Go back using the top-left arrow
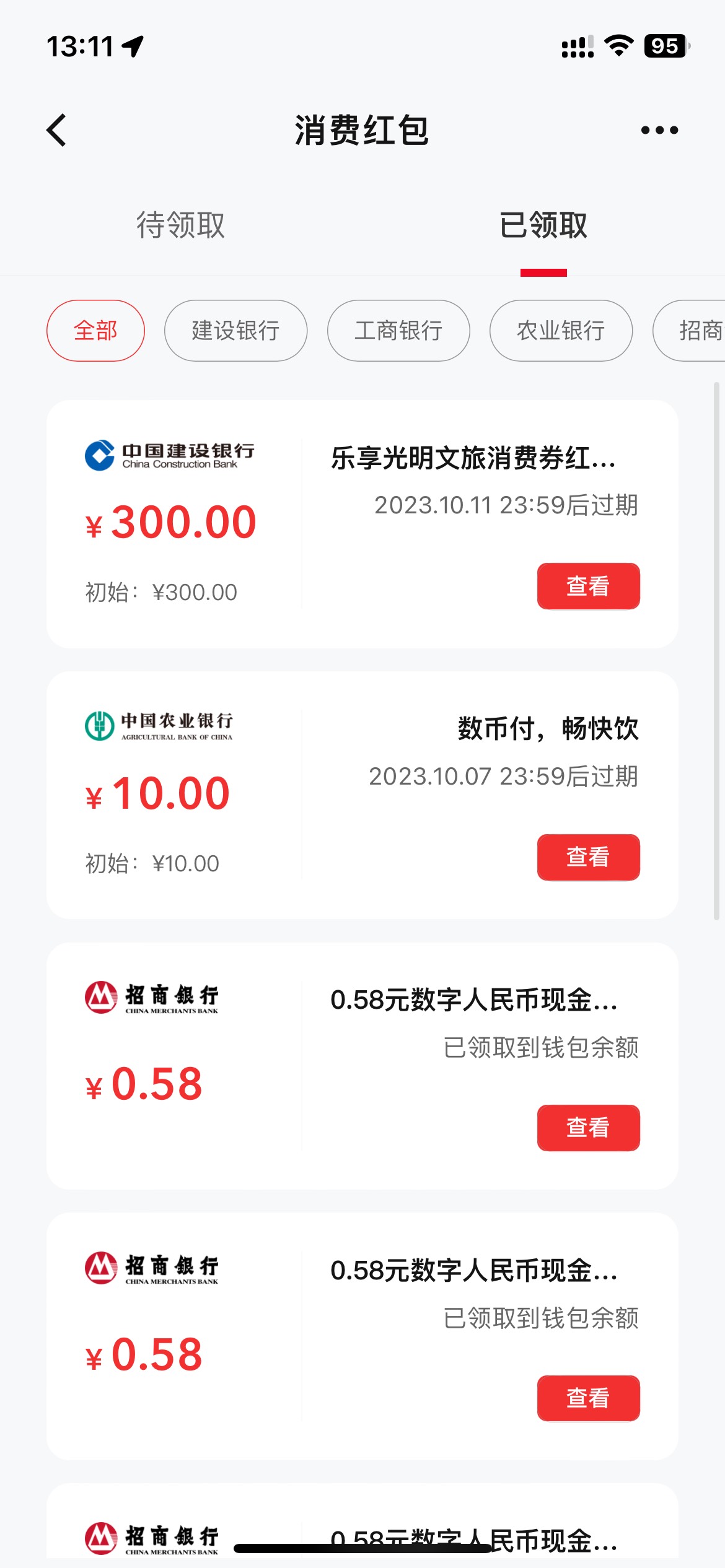Image resolution: width=725 pixels, height=1568 pixels. pos(56,131)
